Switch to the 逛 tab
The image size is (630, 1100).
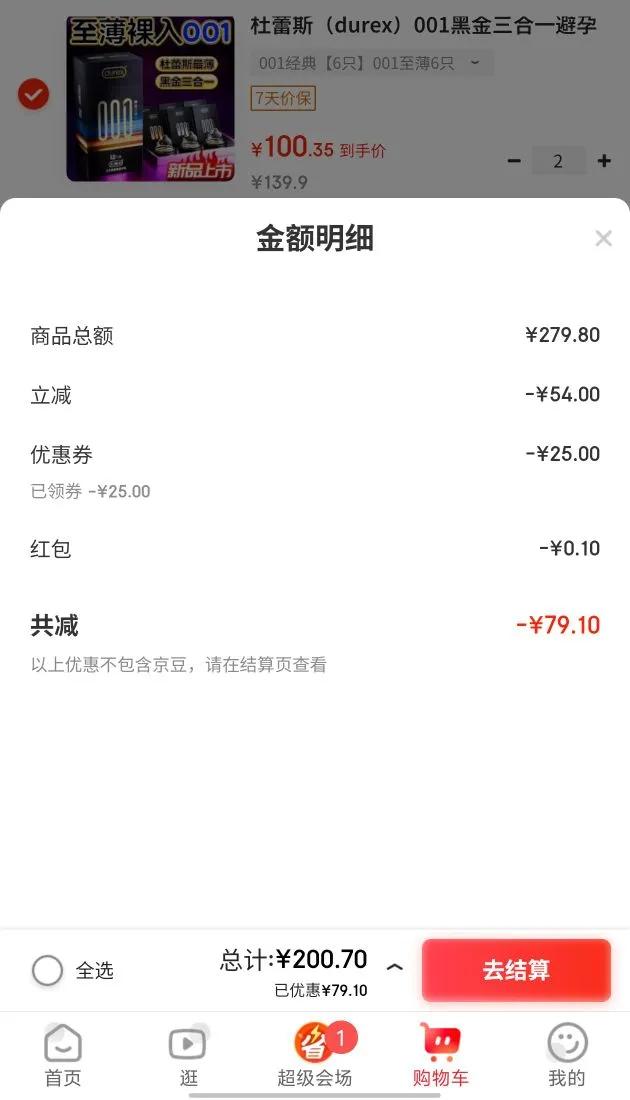click(188, 1055)
